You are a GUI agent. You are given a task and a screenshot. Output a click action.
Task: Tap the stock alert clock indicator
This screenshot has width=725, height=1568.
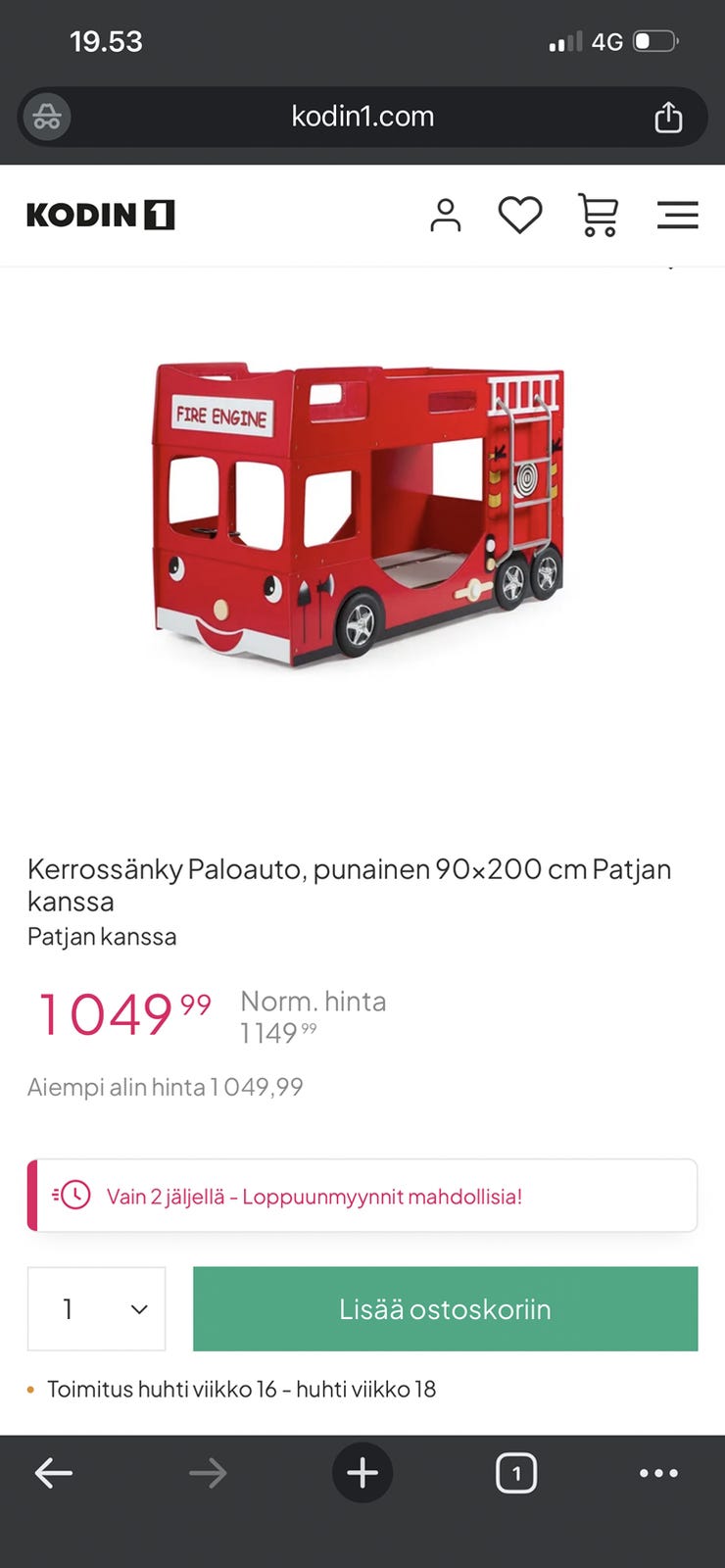[x=72, y=1195]
